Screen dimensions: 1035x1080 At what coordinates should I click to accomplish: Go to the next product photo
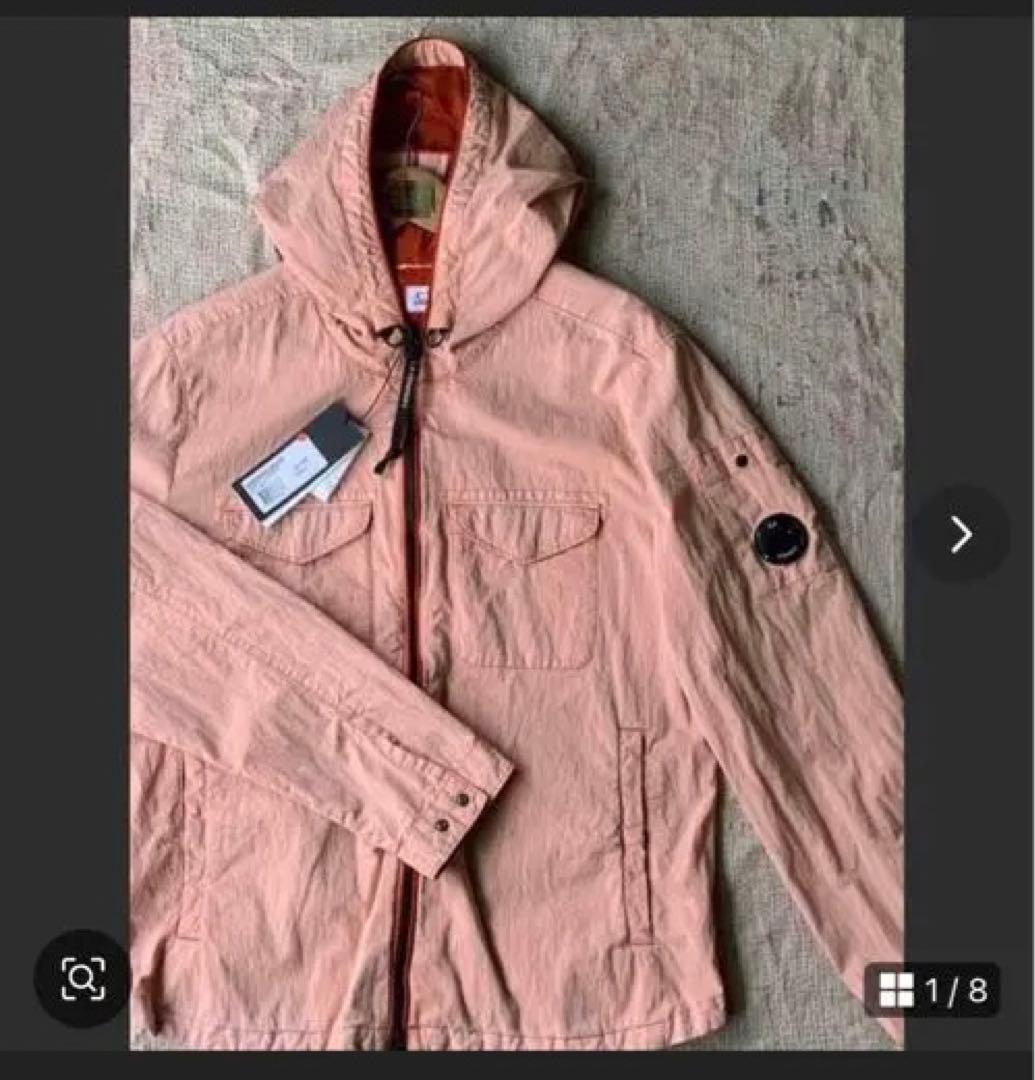[961, 535]
